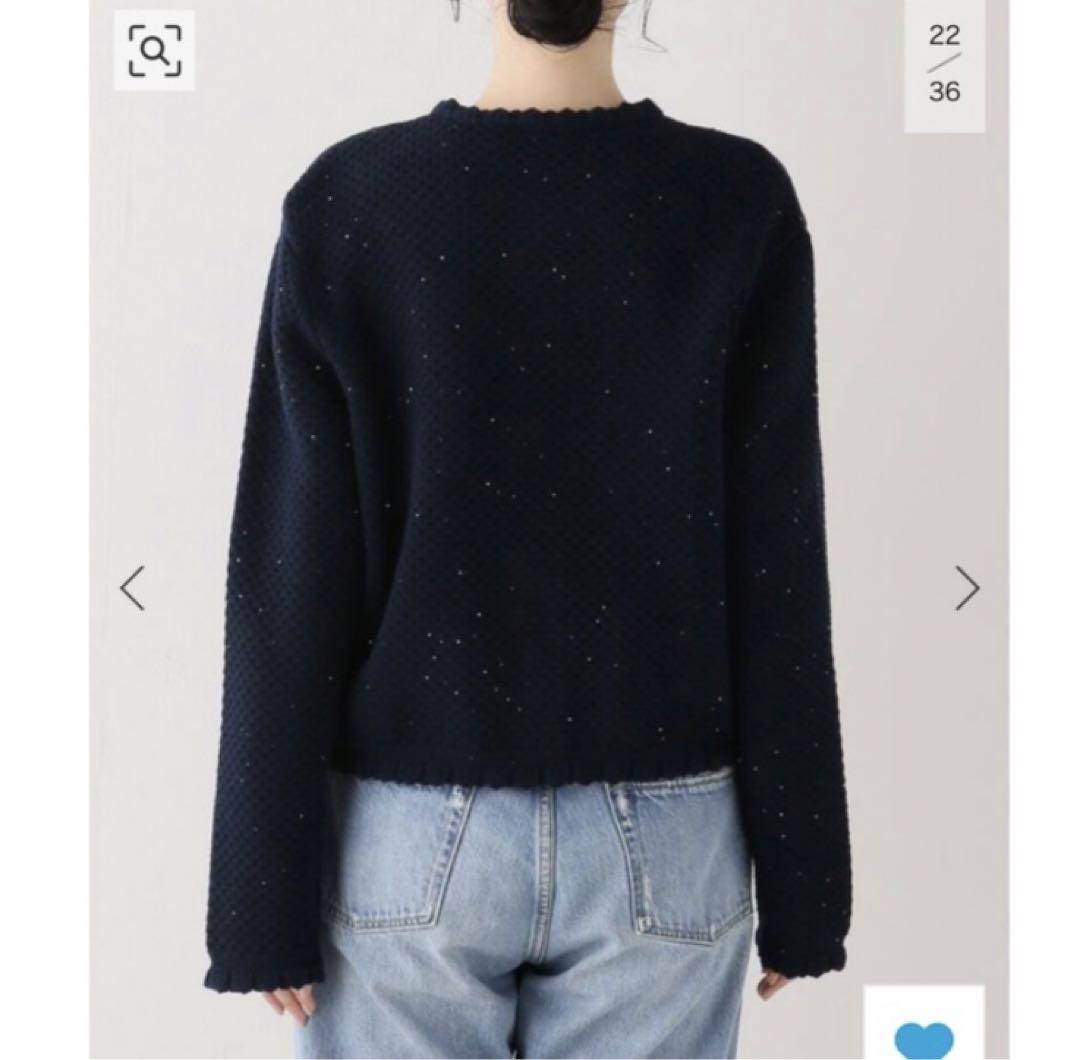Open the magnifier zoom icon
This screenshot has width=1080, height=1060.
pos(154,50)
